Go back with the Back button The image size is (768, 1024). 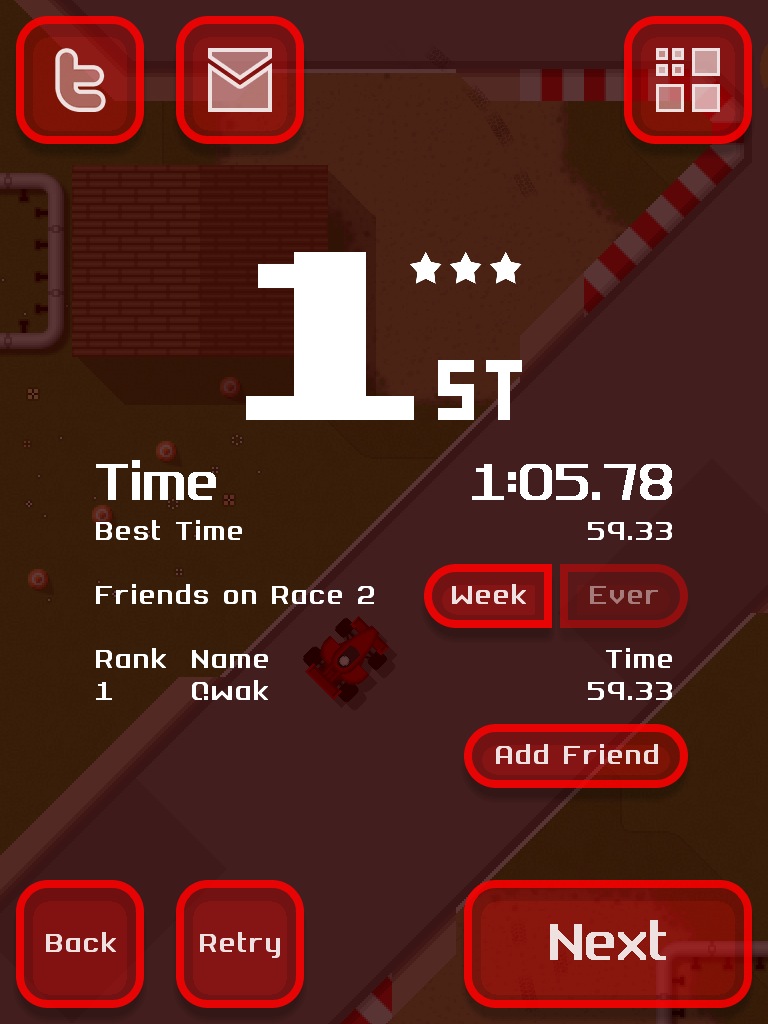coord(80,943)
